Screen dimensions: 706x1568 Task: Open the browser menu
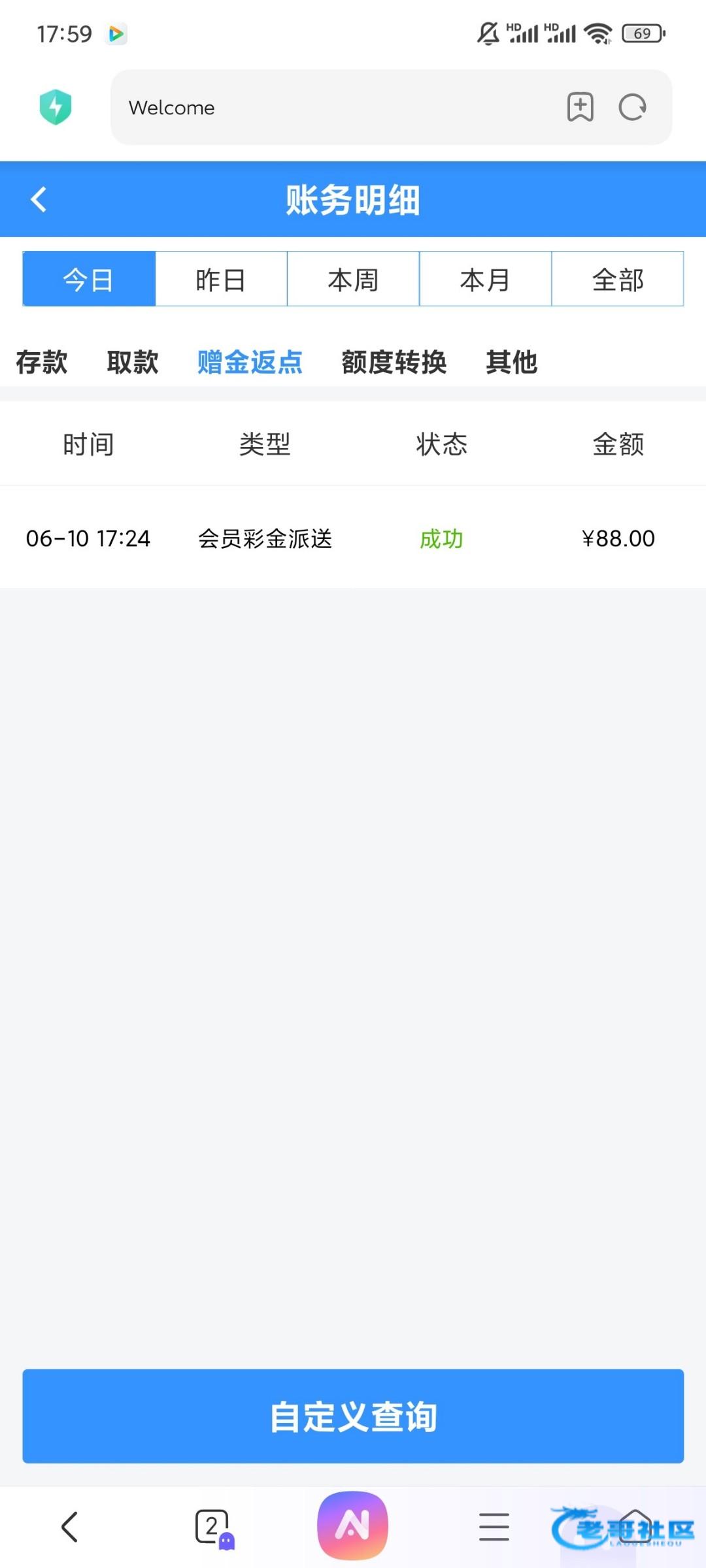pos(494,1527)
